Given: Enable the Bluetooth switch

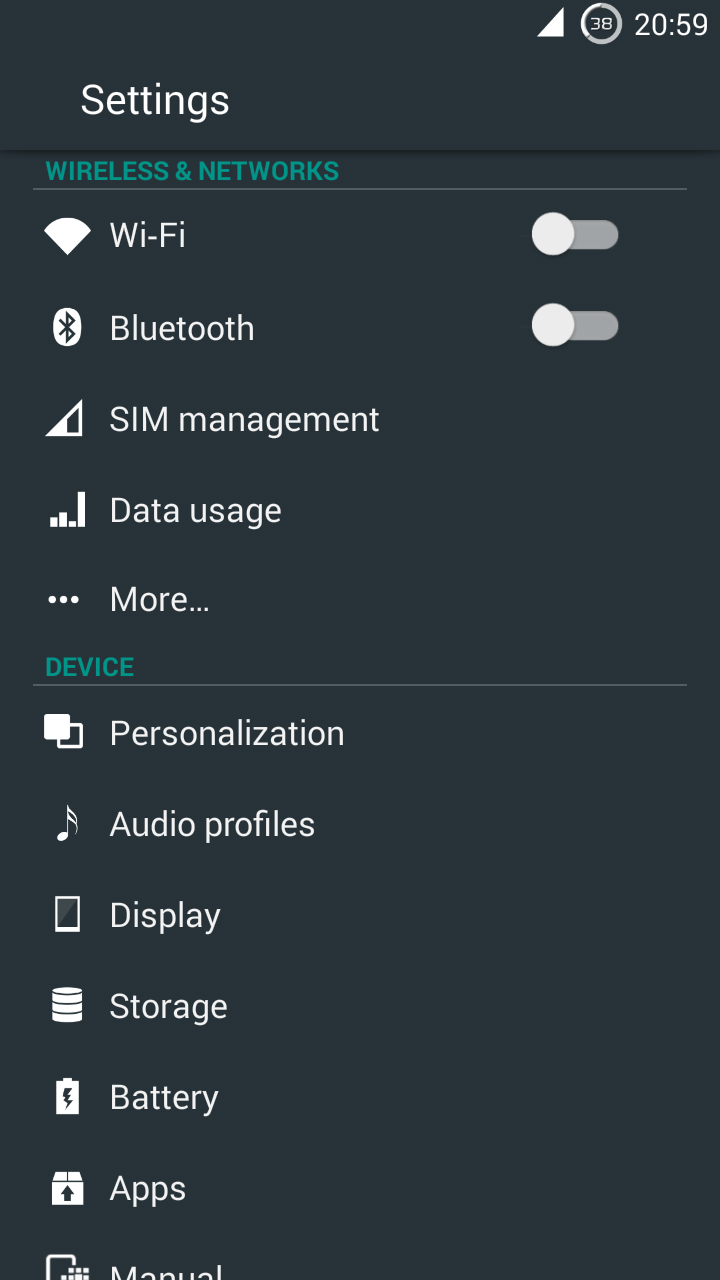Looking at the screenshot, I should [x=574, y=326].
